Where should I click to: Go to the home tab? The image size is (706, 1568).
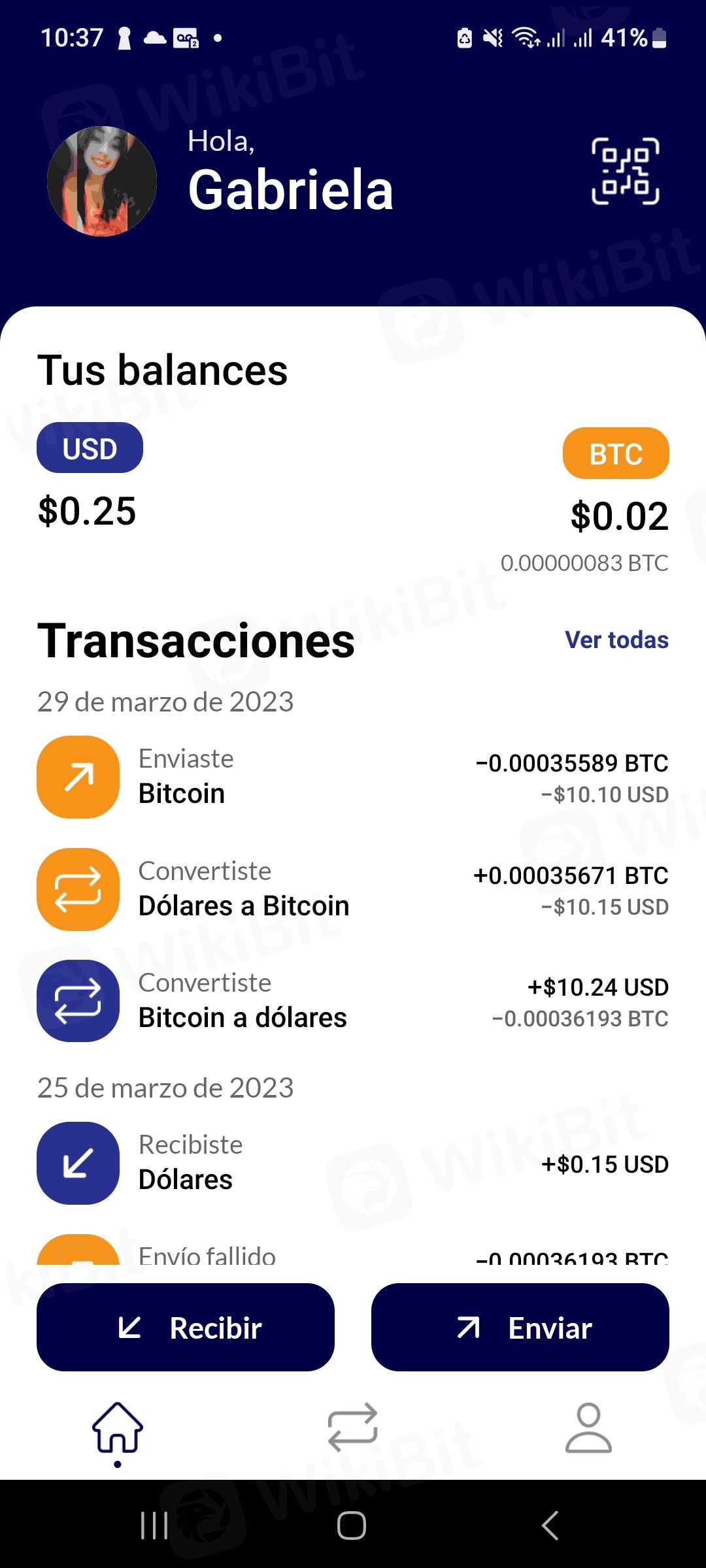click(118, 1428)
